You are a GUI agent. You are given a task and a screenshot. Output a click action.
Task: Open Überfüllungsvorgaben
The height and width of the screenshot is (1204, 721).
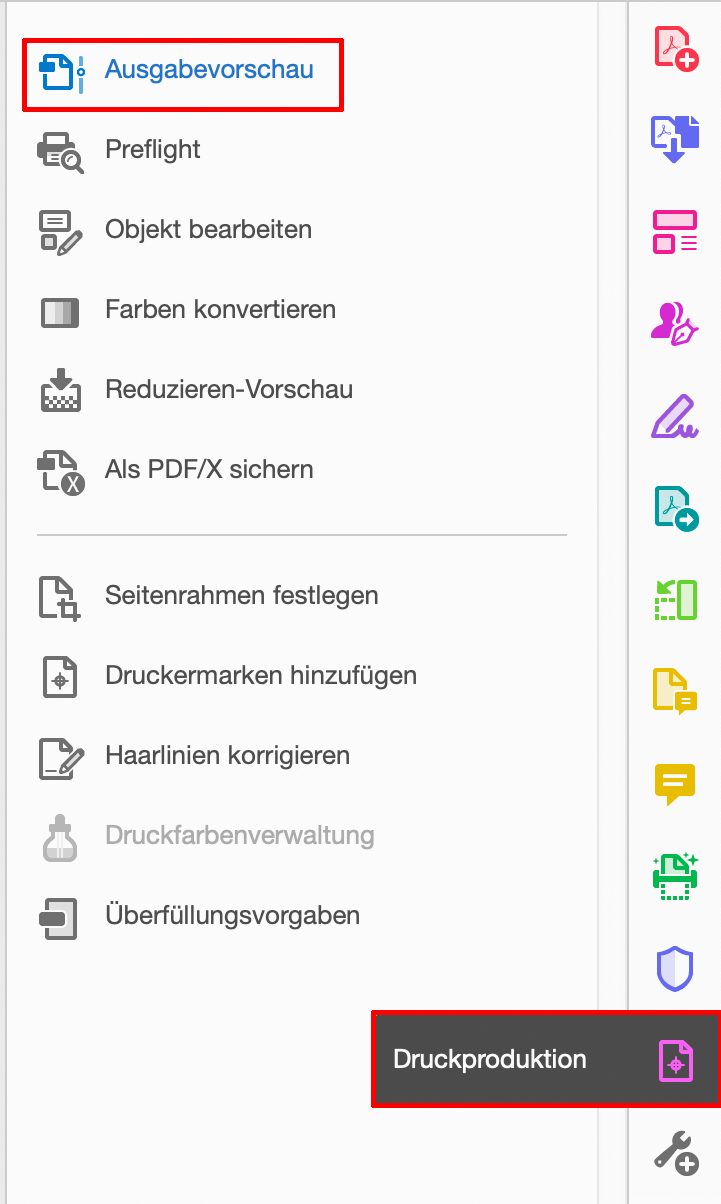[x=199, y=916]
